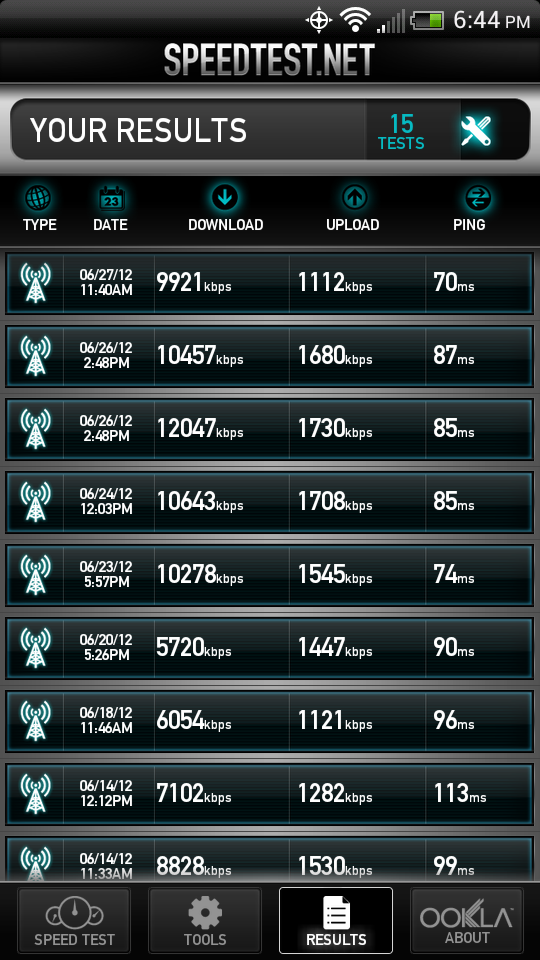Image resolution: width=540 pixels, height=960 pixels.
Task: Open the result with 12047 kbps download
Action: coord(269,429)
